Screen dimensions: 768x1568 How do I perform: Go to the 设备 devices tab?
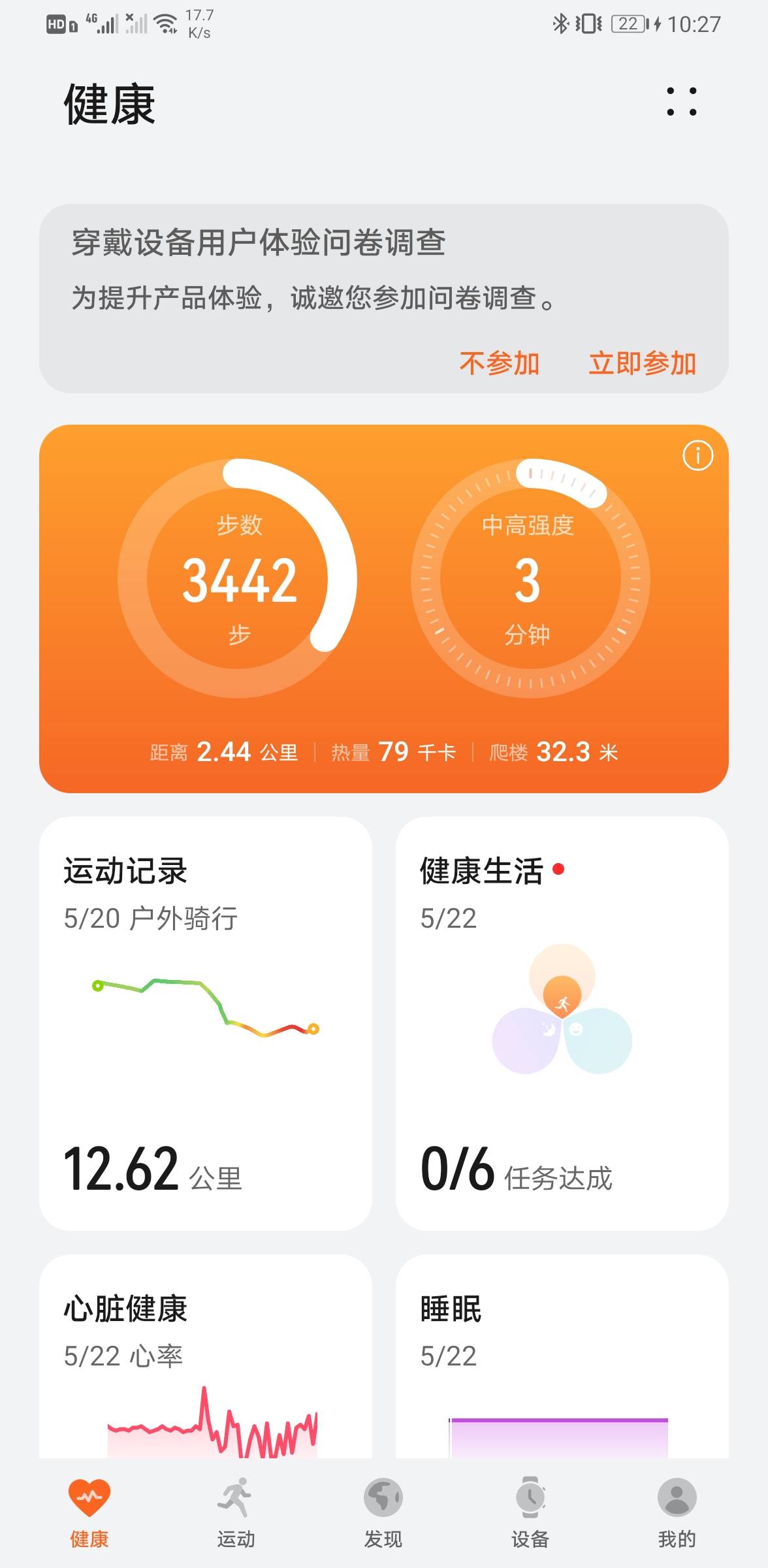tap(530, 1513)
